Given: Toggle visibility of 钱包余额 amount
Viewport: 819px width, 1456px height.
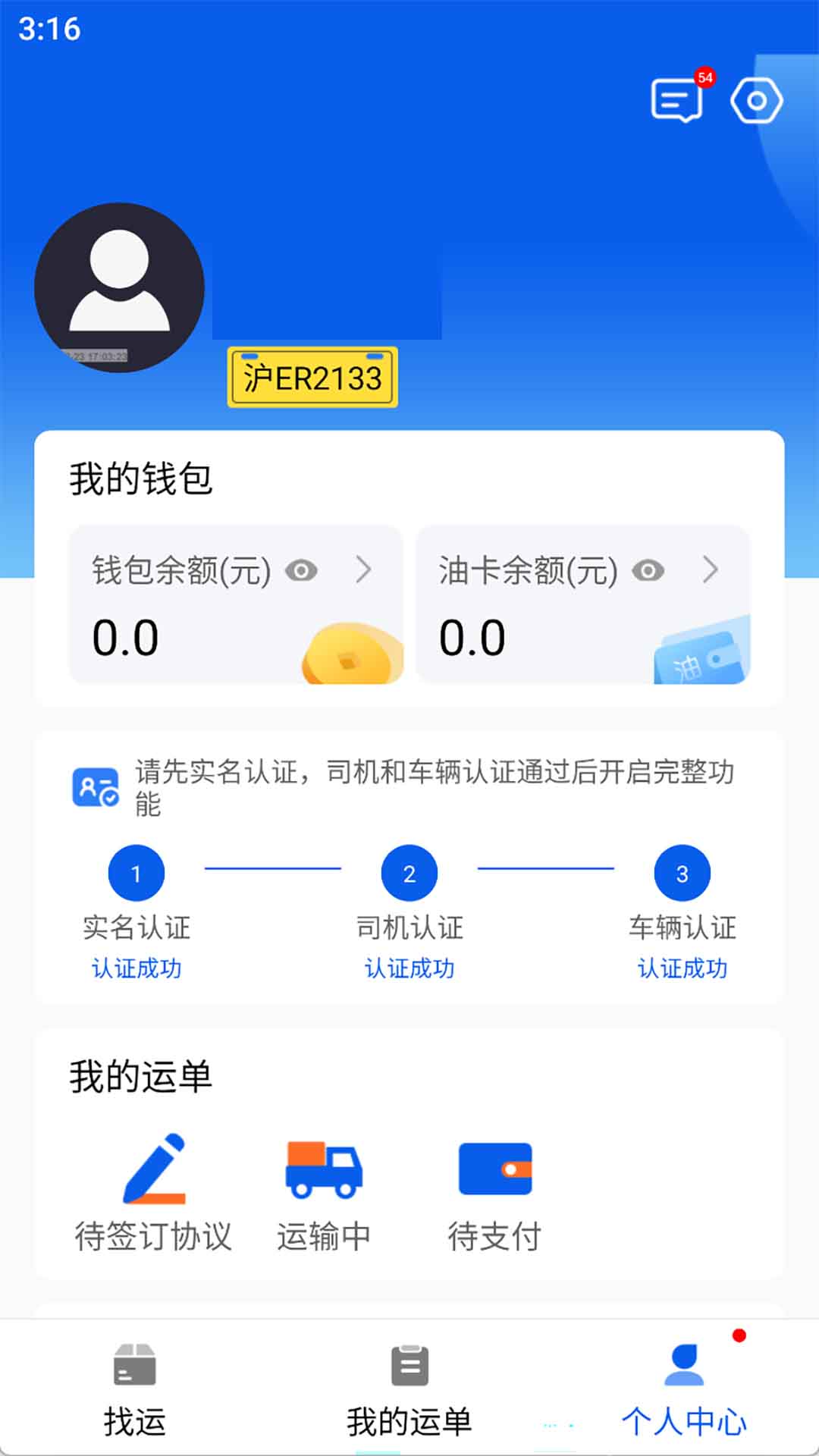Looking at the screenshot, I should (302, 572).
